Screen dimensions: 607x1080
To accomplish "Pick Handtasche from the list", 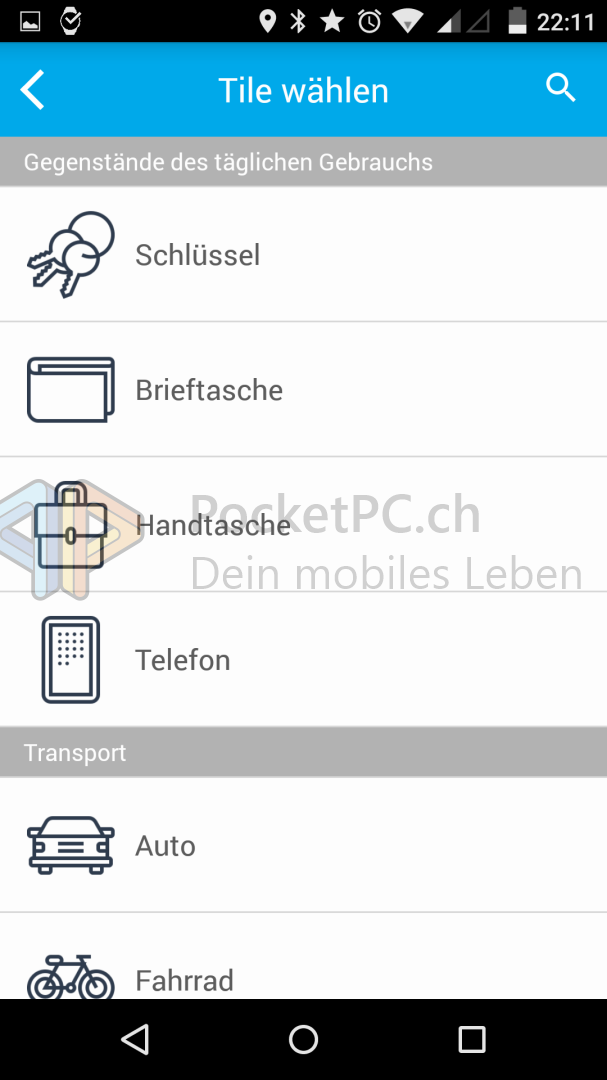I will pyautogui.click(x=303, y=524).
